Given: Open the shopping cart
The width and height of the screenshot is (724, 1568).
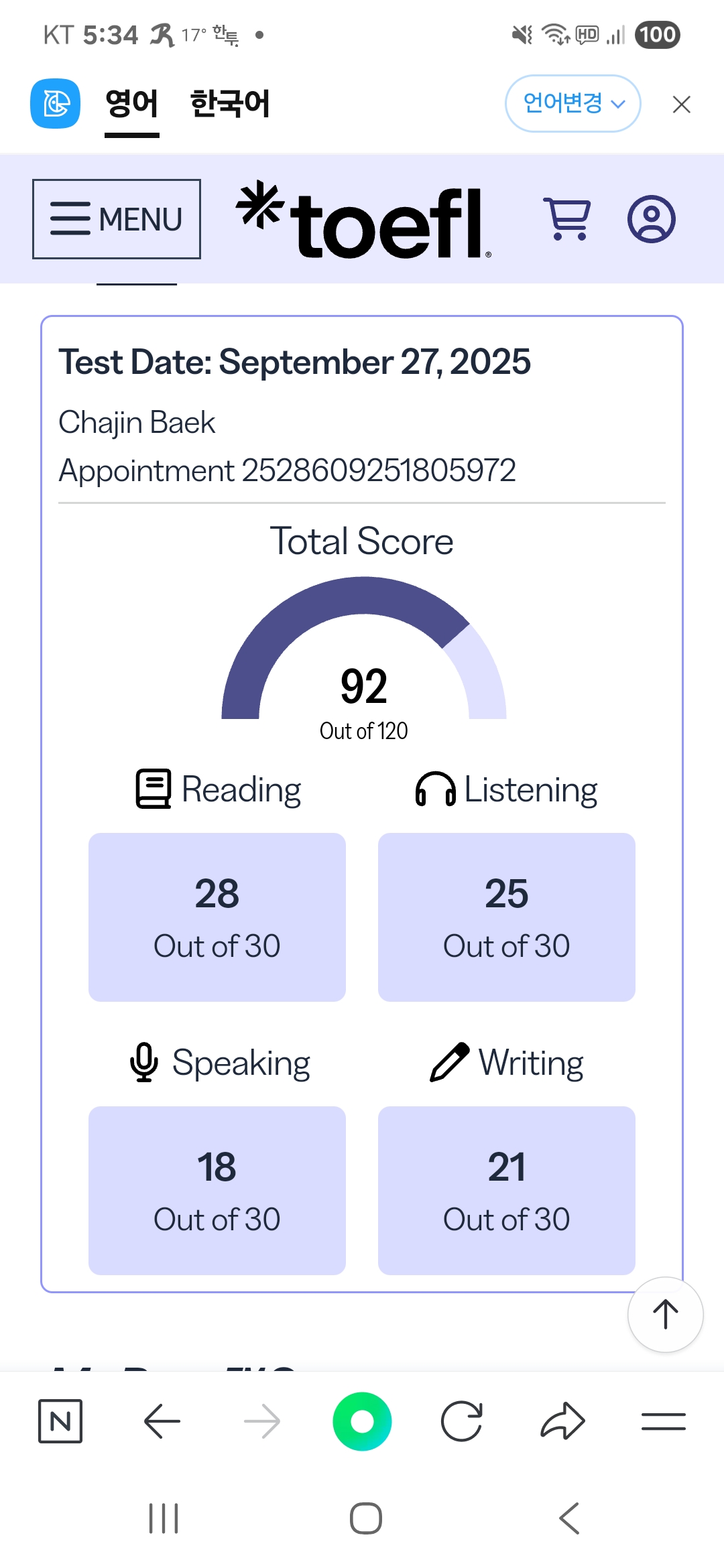Looking at the screenshot, I should pos(567,219).
